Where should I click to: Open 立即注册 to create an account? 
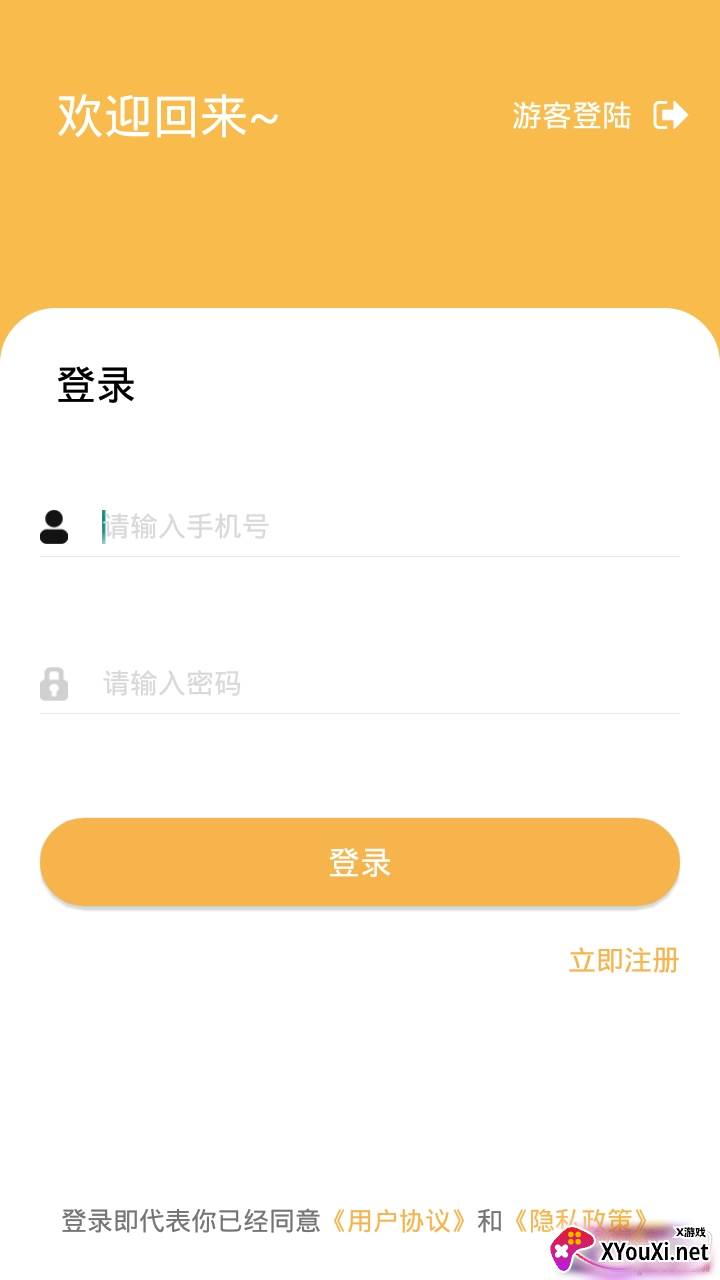point(623,961)
